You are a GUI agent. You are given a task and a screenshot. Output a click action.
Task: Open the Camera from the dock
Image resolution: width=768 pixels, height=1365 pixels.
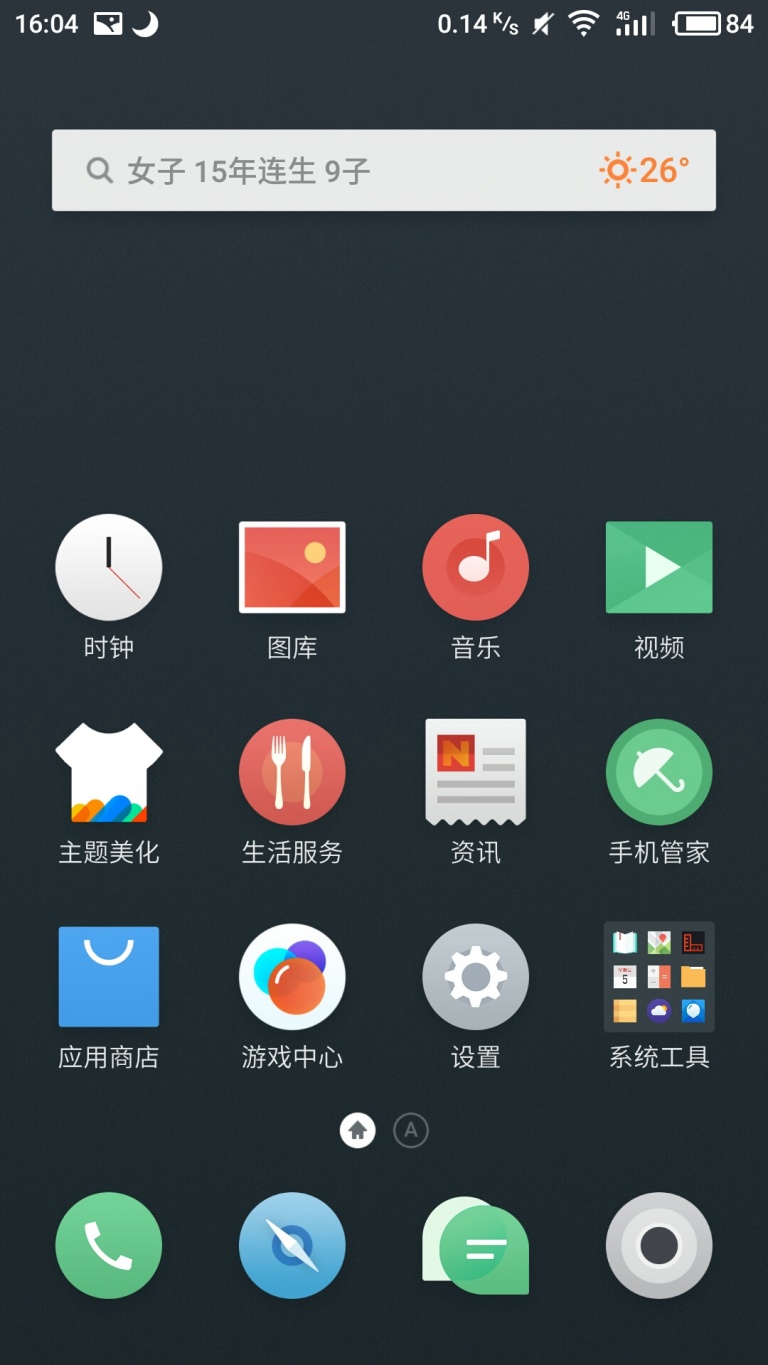(x=658, y=1244)
